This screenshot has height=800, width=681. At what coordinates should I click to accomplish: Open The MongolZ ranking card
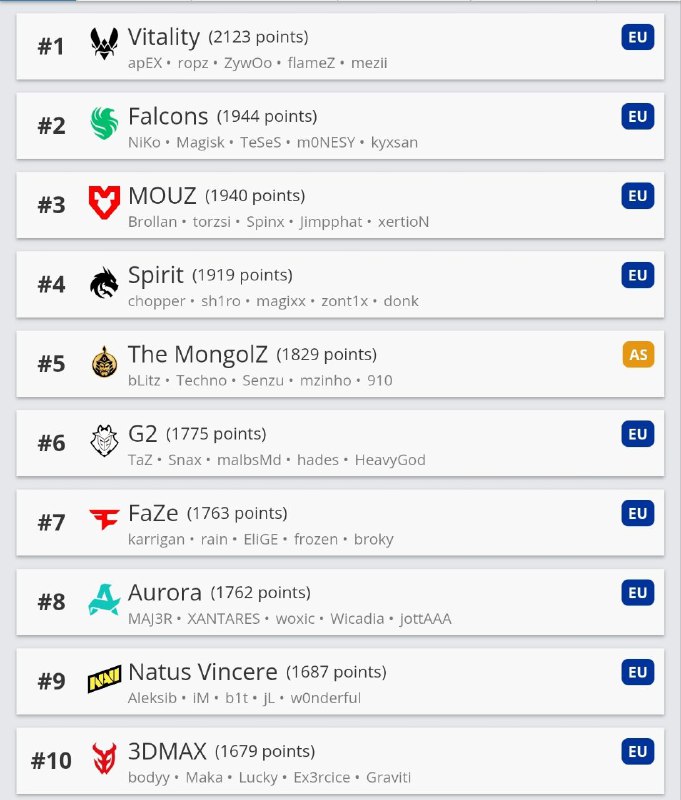click(x=340, y=364)
